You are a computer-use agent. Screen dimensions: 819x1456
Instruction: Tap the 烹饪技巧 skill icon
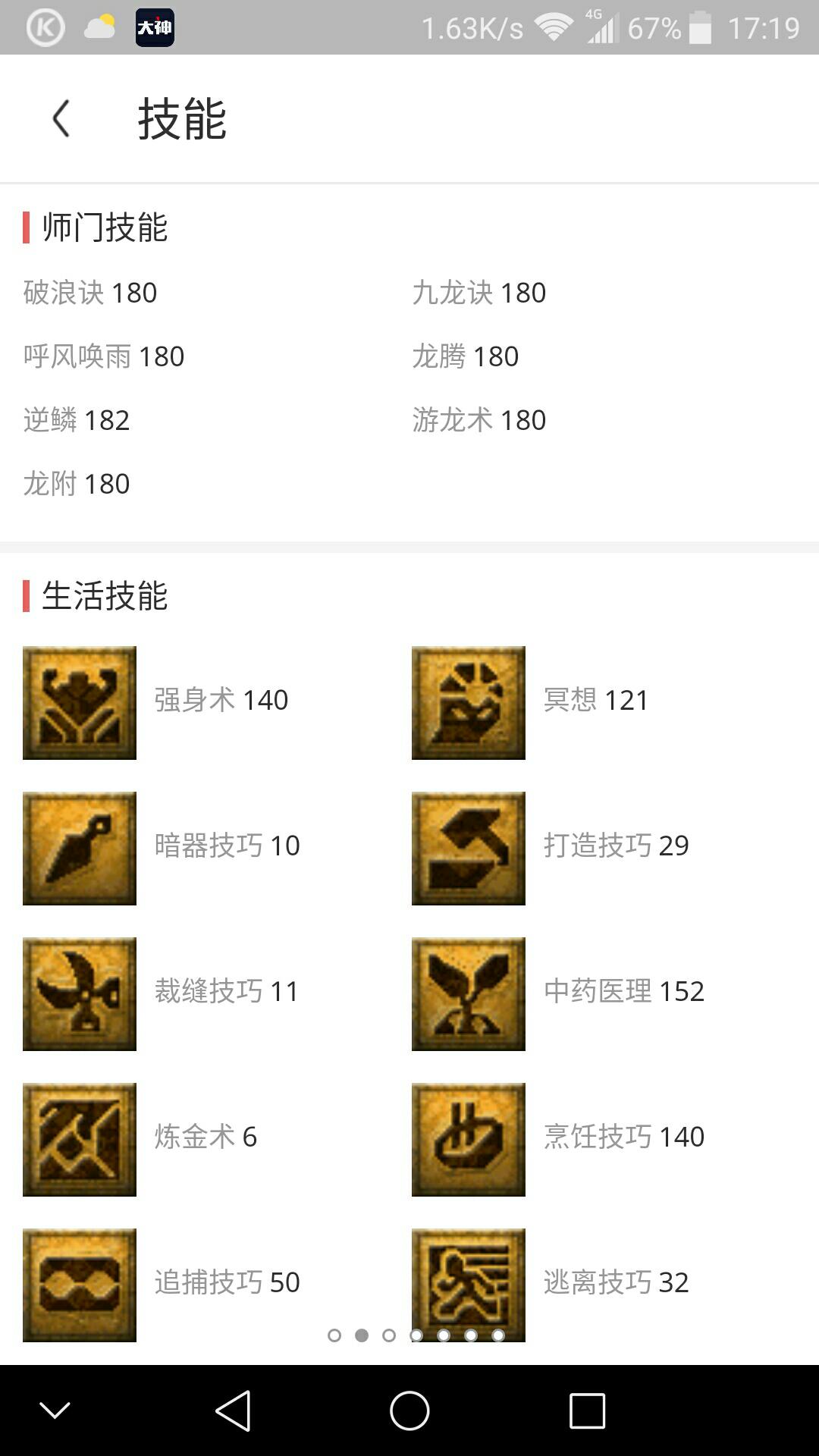tap(469, 1140)
